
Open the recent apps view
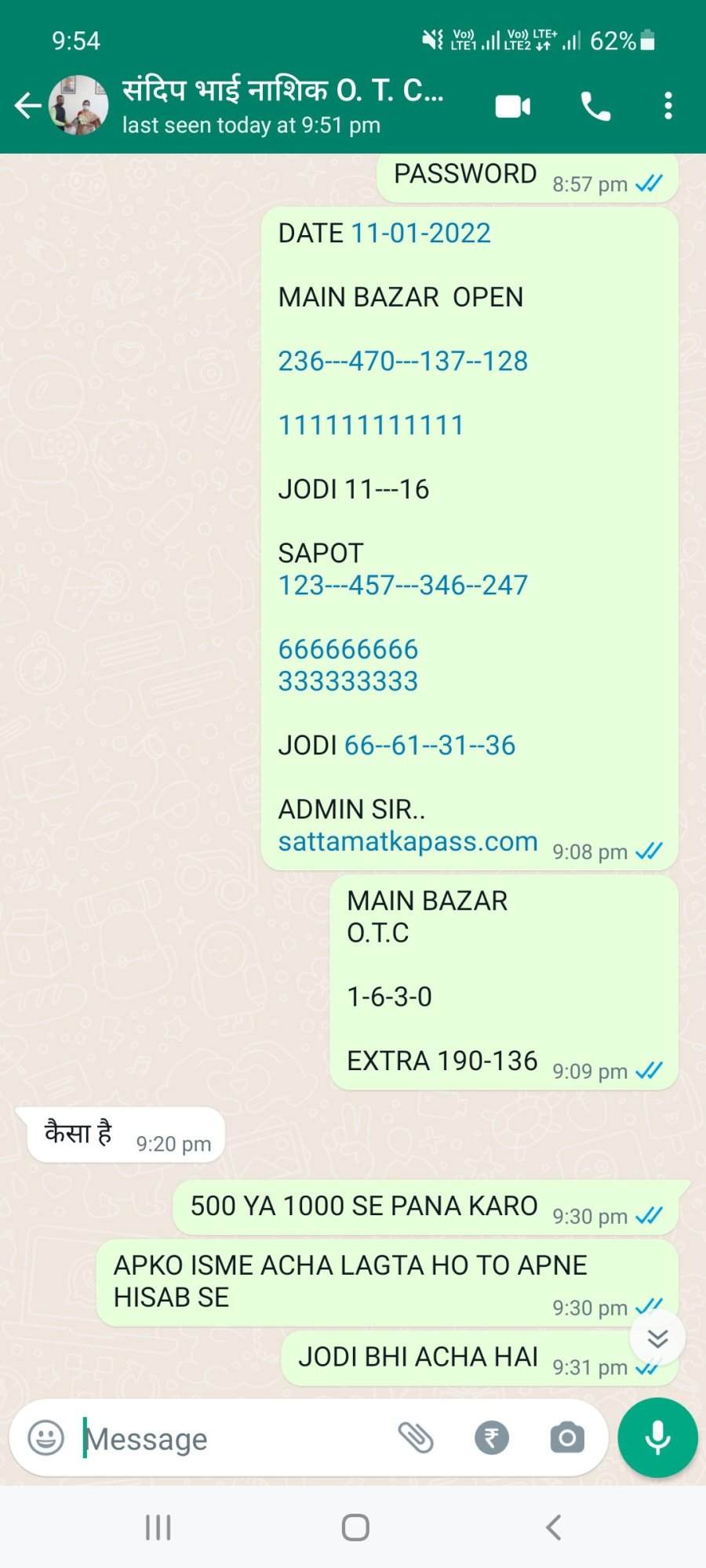click(x=158, y=1527)
